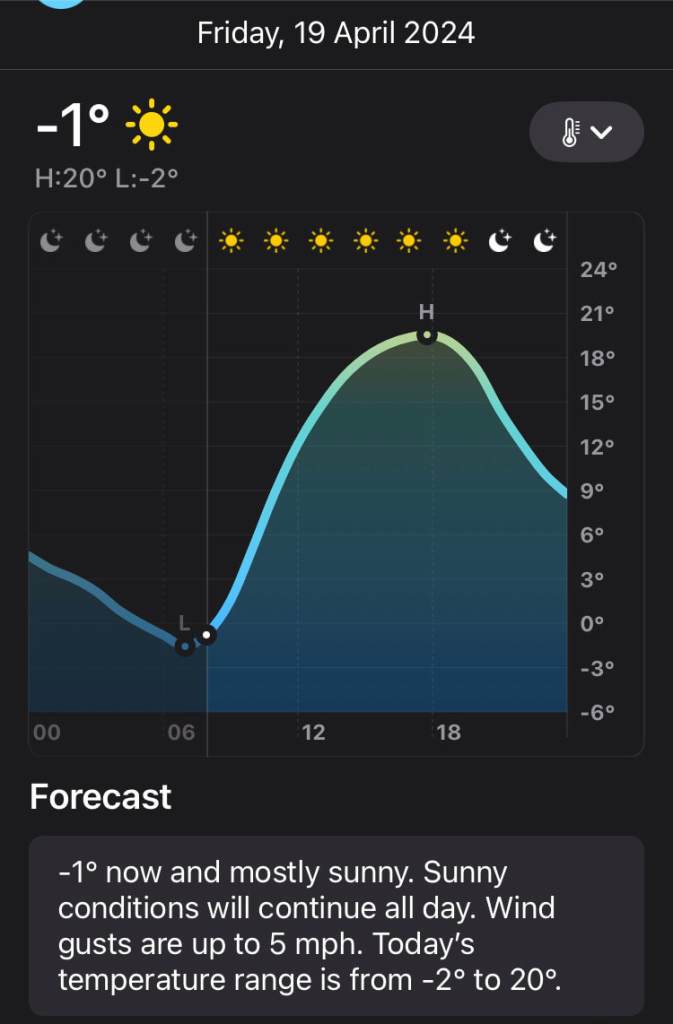The height and width of the screenshot is (1024, 673).
Task: Open the temperature metric dropdown
Action: coord(586,132)
